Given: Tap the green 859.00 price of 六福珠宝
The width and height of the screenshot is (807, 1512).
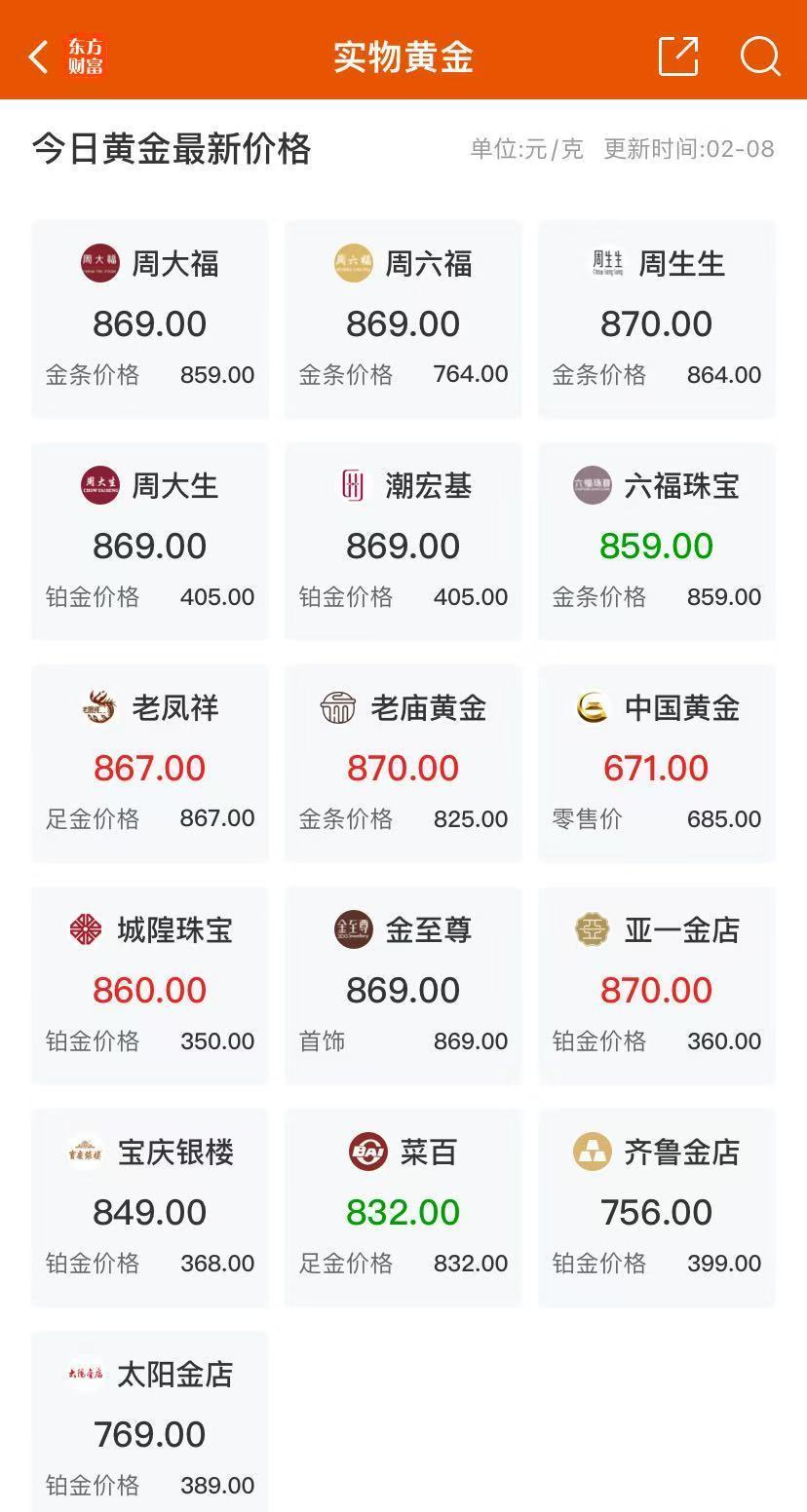Looking at the screenshot, I should click(x=656, y=546).
